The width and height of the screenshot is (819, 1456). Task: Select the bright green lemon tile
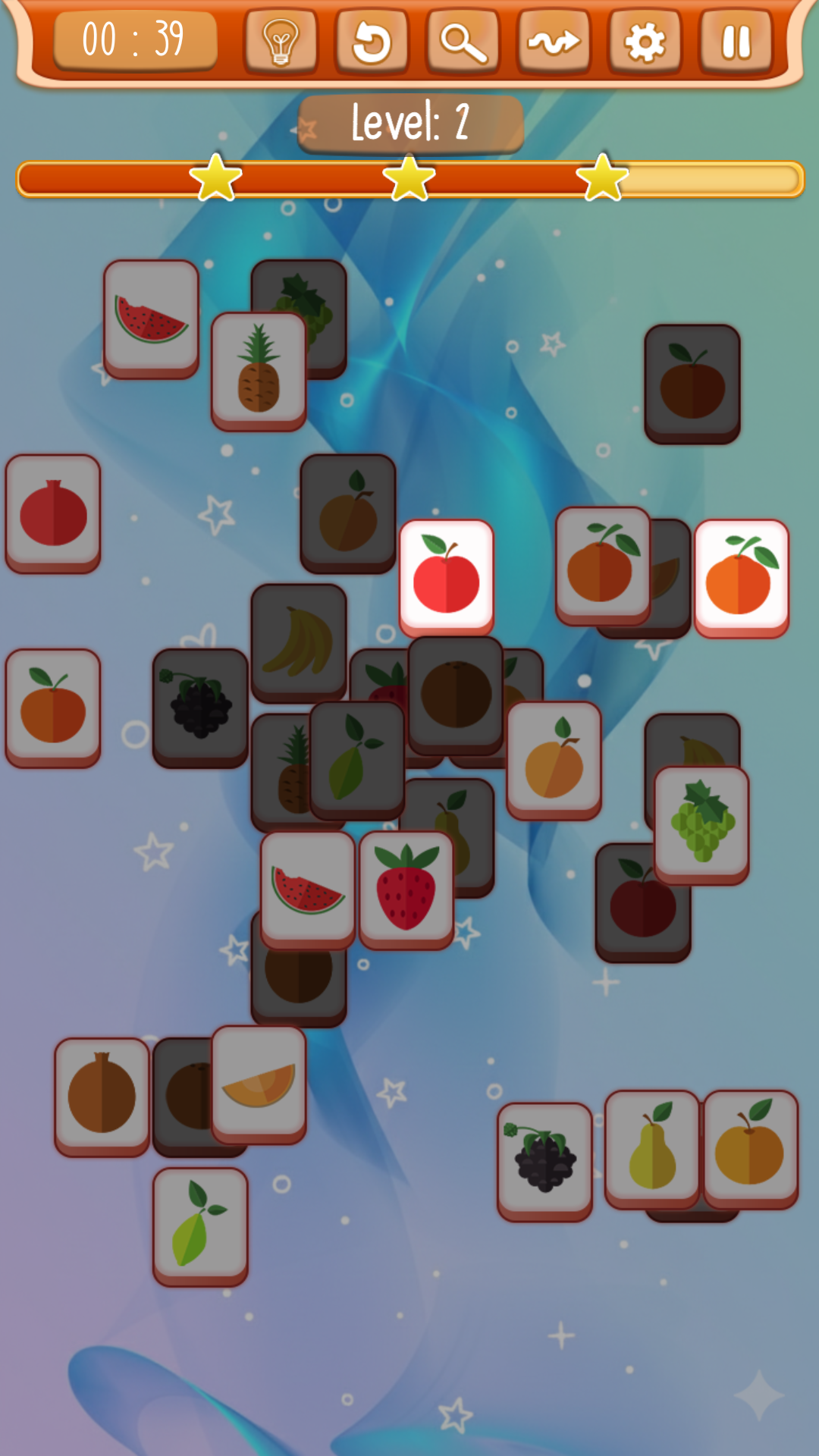[x=200, y=1225]
